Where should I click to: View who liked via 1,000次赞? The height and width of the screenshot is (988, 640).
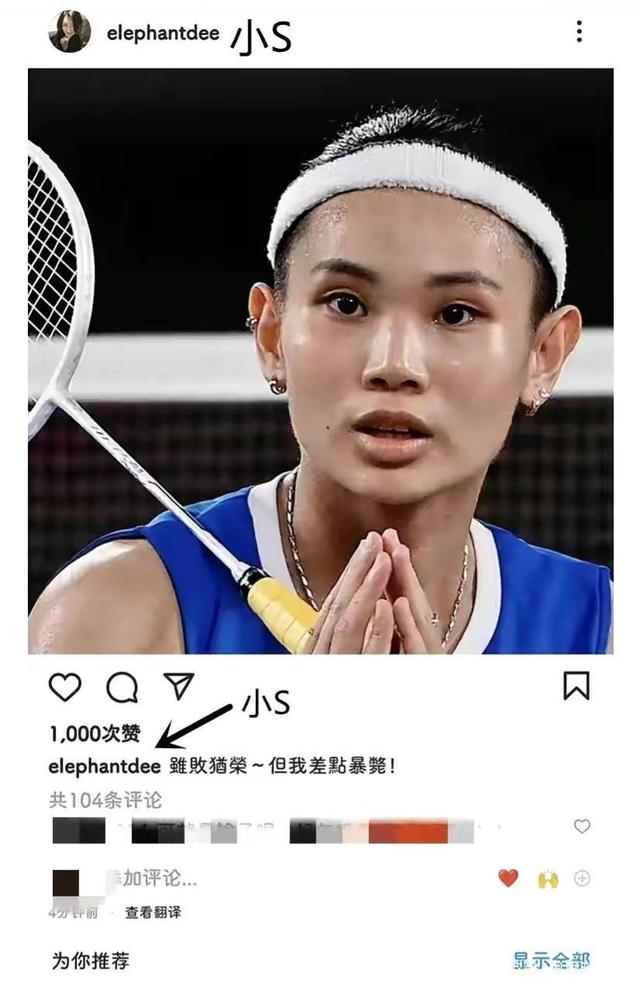95,734
